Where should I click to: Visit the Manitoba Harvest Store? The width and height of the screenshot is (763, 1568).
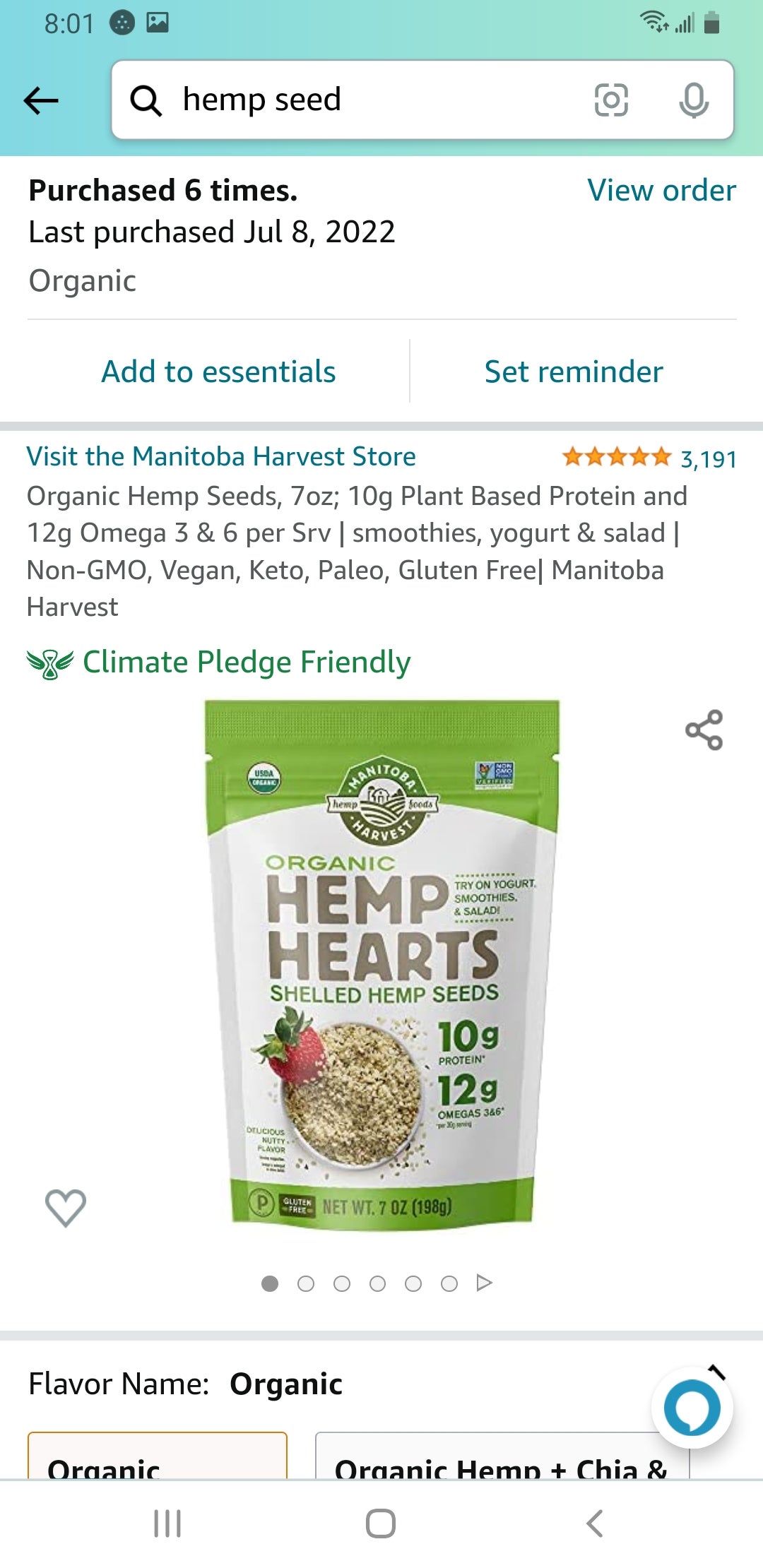[x=221, y=456]
